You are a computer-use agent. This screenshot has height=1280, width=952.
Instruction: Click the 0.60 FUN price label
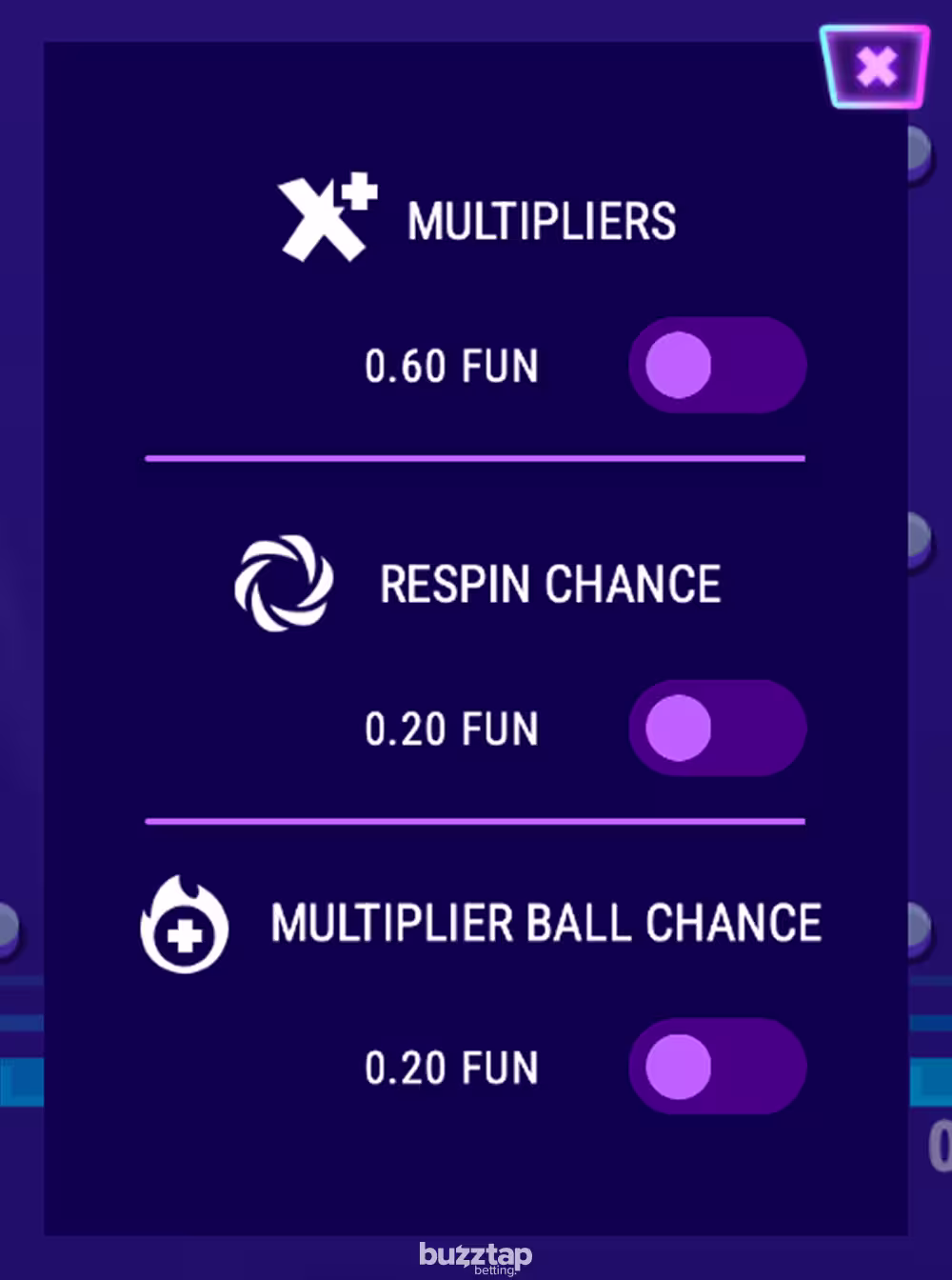[452, 367]
